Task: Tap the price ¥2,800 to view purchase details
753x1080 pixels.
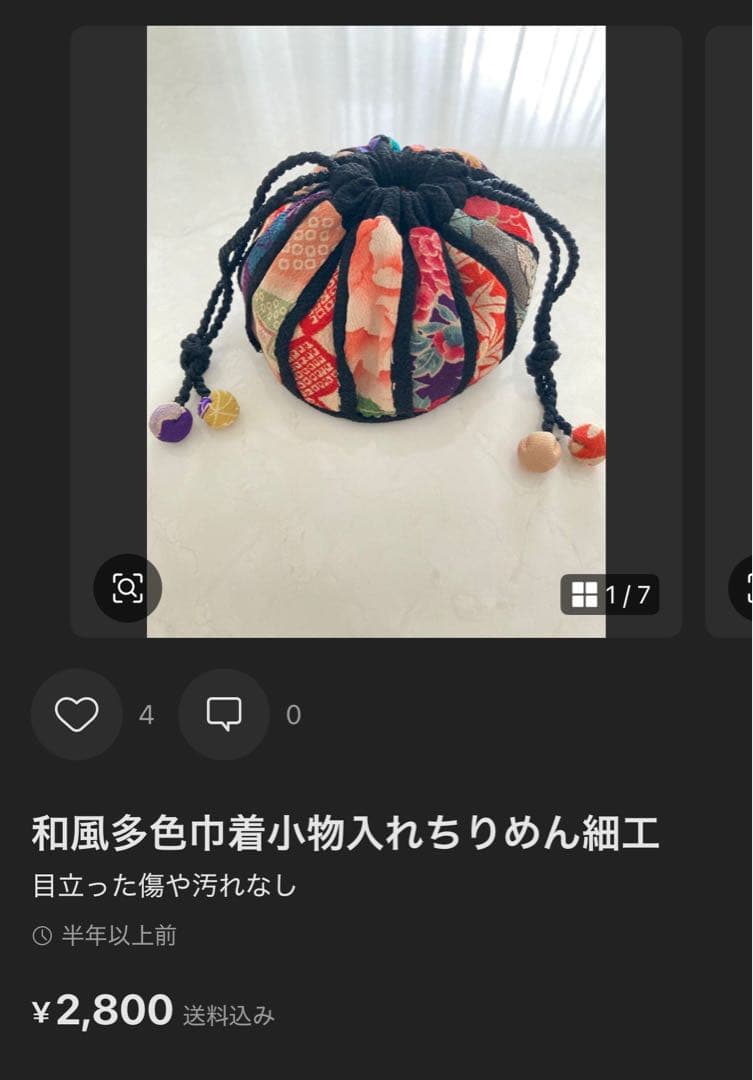Action: pyautogui.click(x=106, y=1011)
